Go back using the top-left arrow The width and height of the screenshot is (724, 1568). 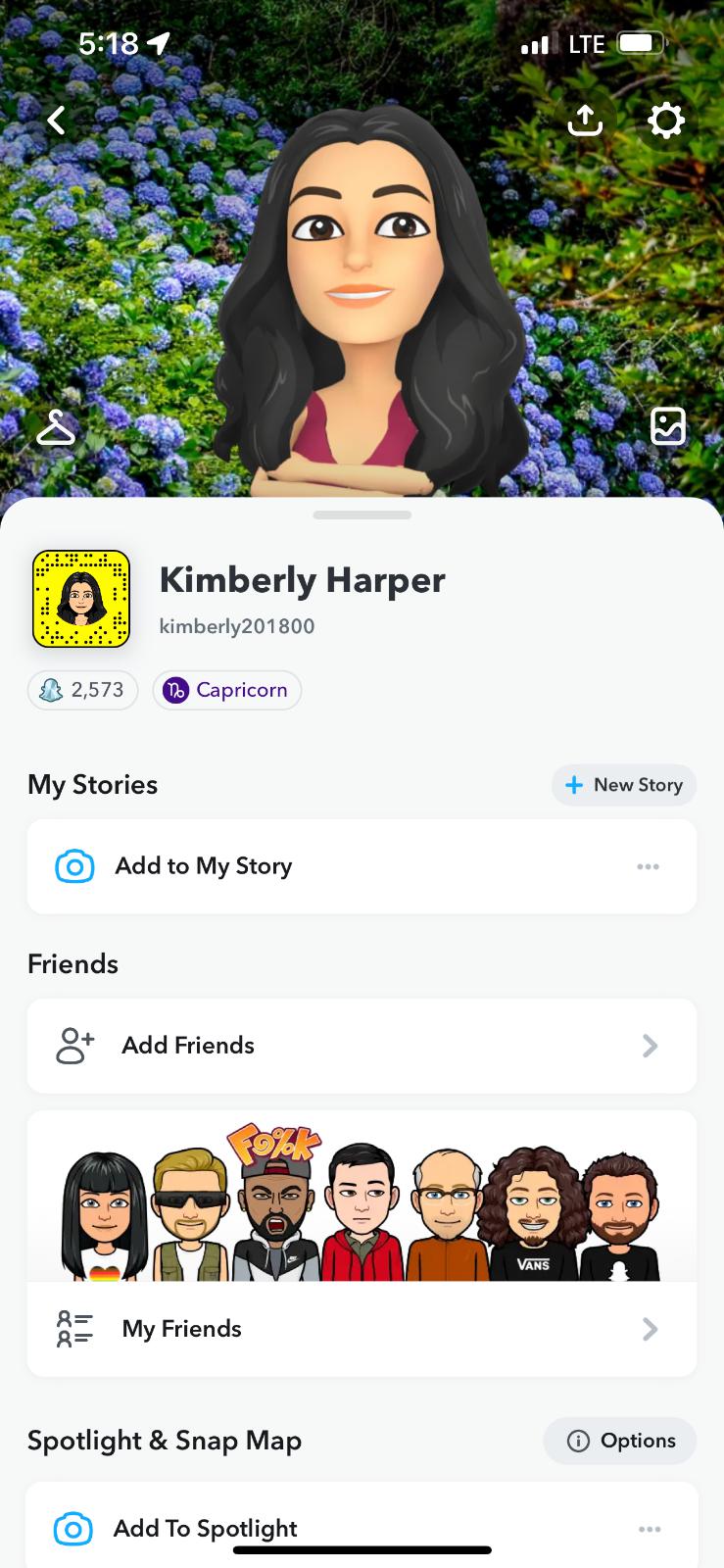(x=57, y=121)
